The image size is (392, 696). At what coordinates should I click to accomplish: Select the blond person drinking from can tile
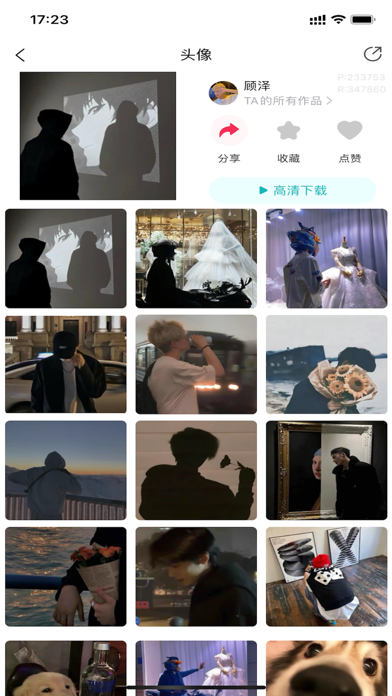(x=196, y=364)
